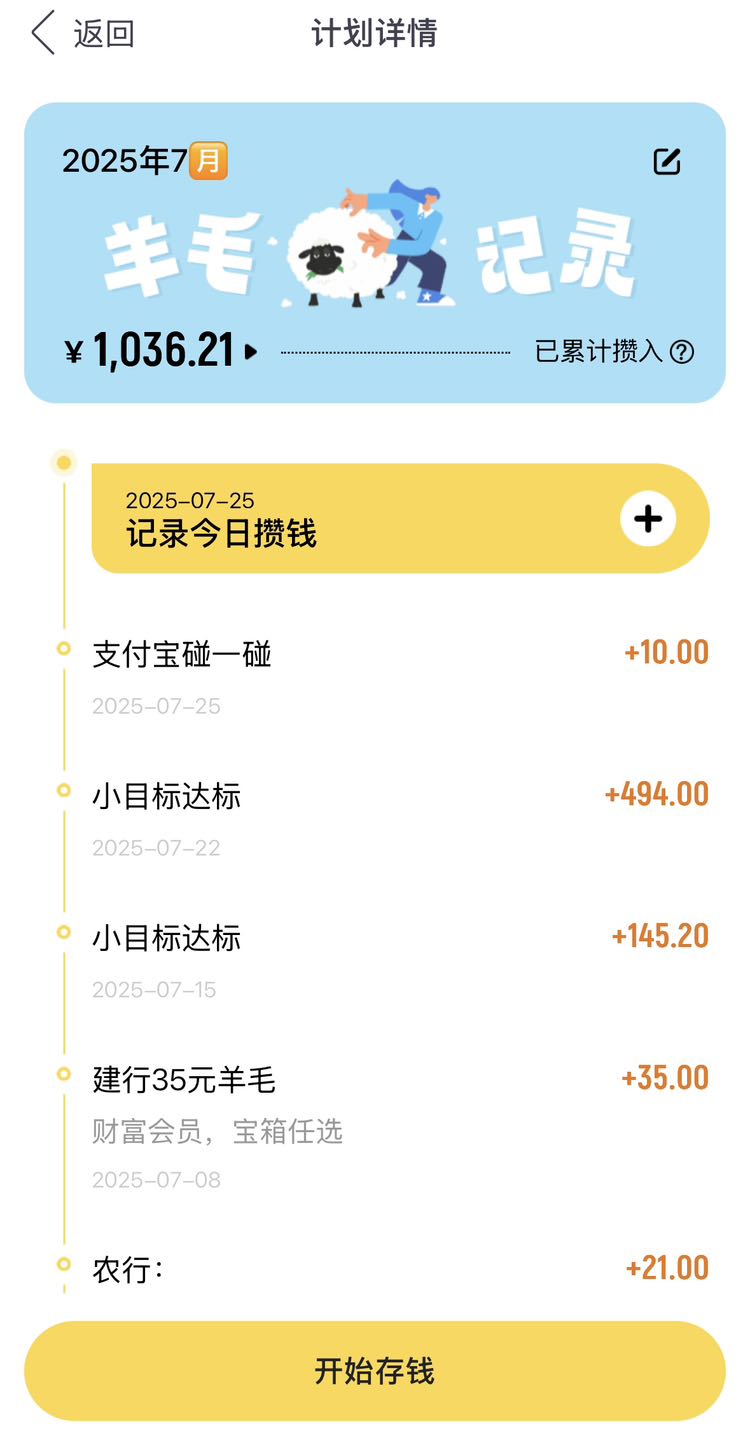
Task: Open the 建行35元羊毛 record
Action: coord(400,1128)
